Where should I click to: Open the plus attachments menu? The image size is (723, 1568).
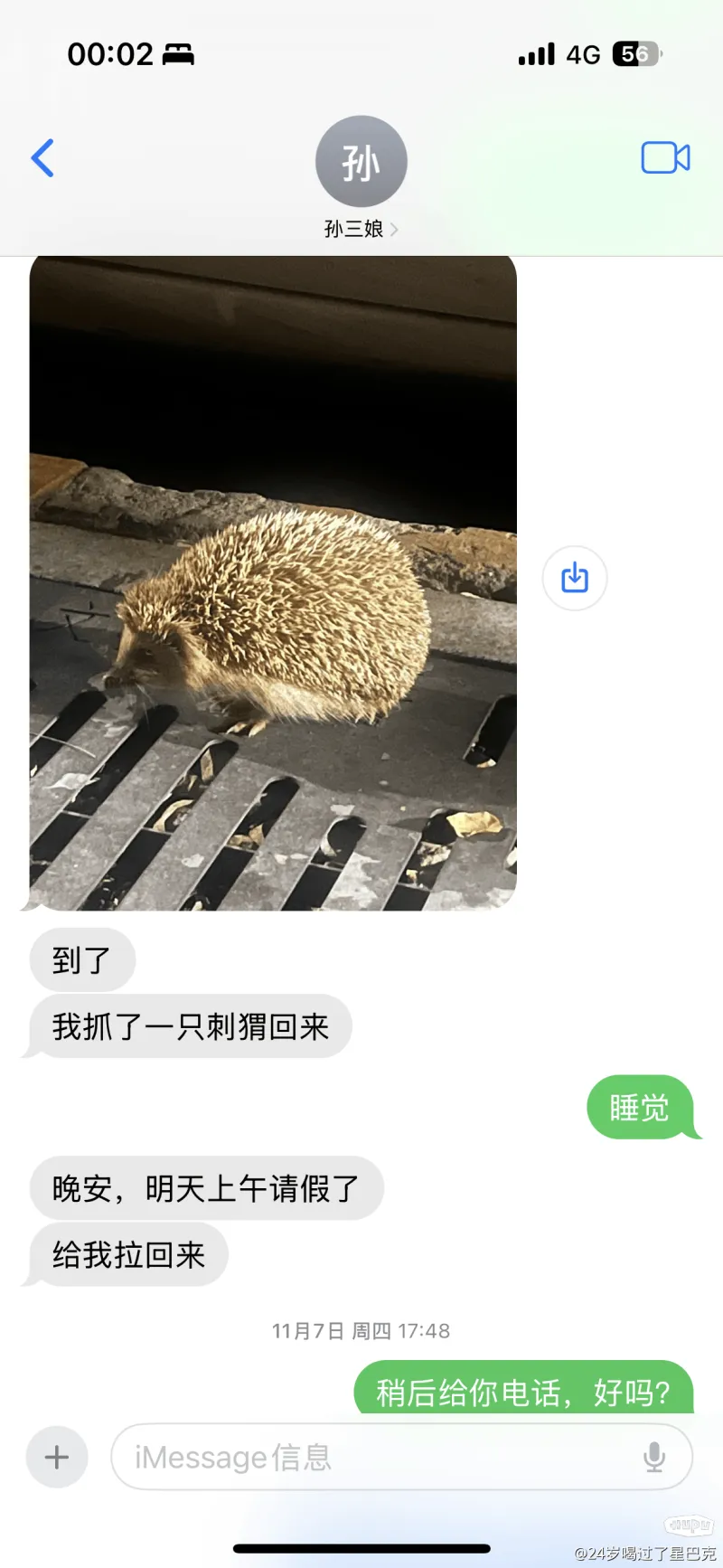pyautogui.click(x=57, y=1457)
